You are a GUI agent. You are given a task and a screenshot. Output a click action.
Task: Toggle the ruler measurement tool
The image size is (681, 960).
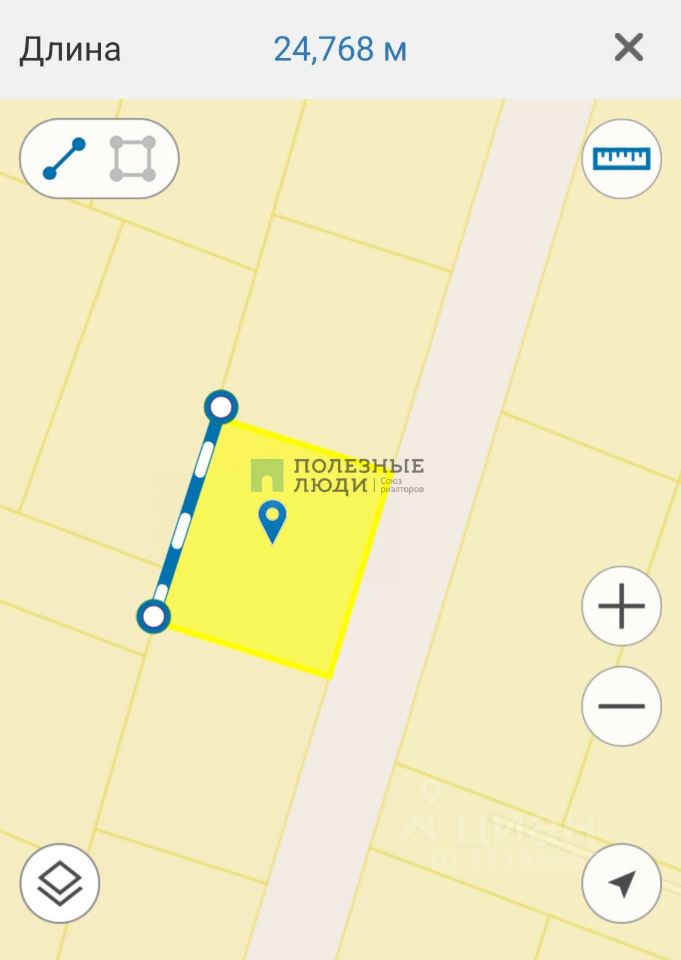621,159
